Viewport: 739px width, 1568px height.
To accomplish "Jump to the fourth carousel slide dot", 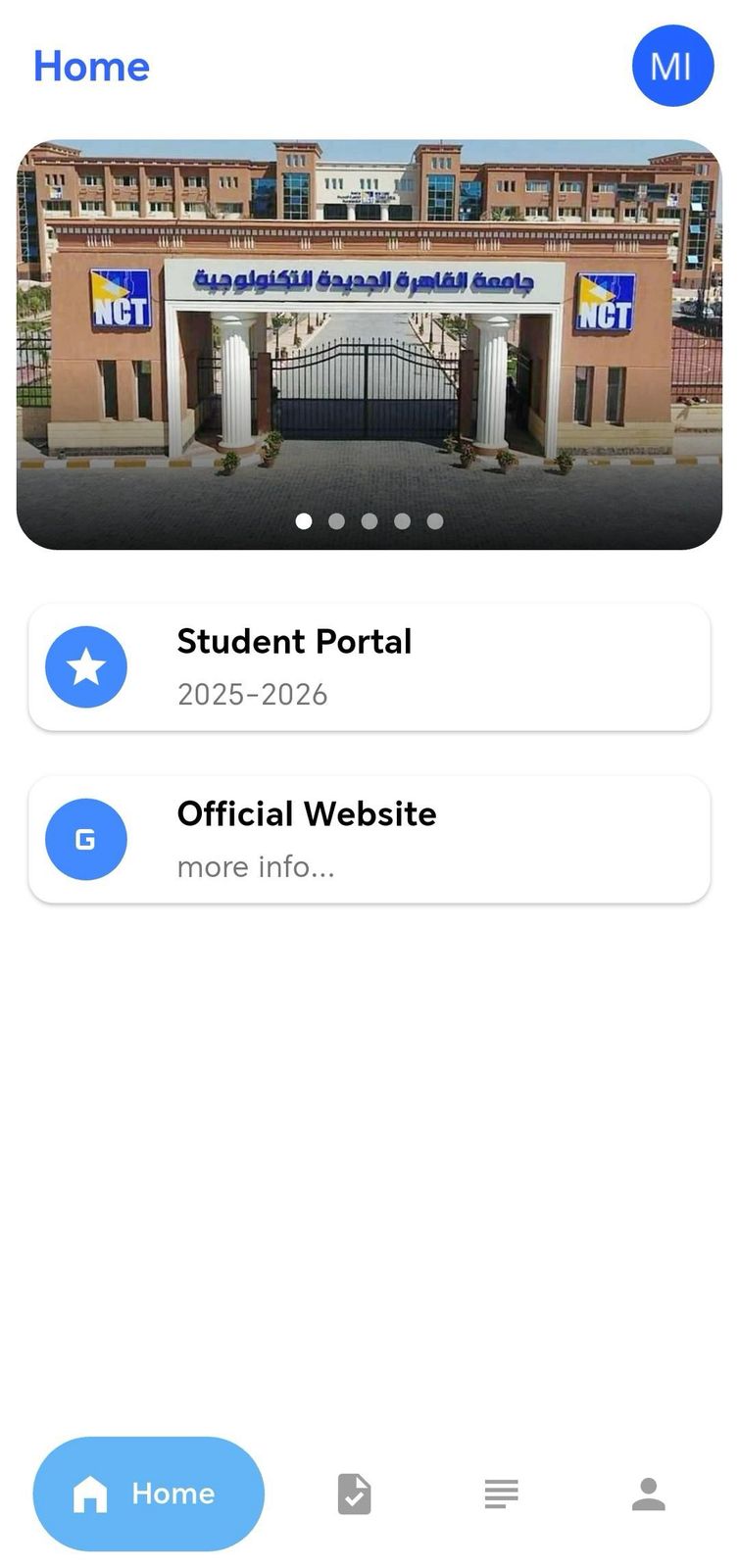I will [x=402, y=521].
